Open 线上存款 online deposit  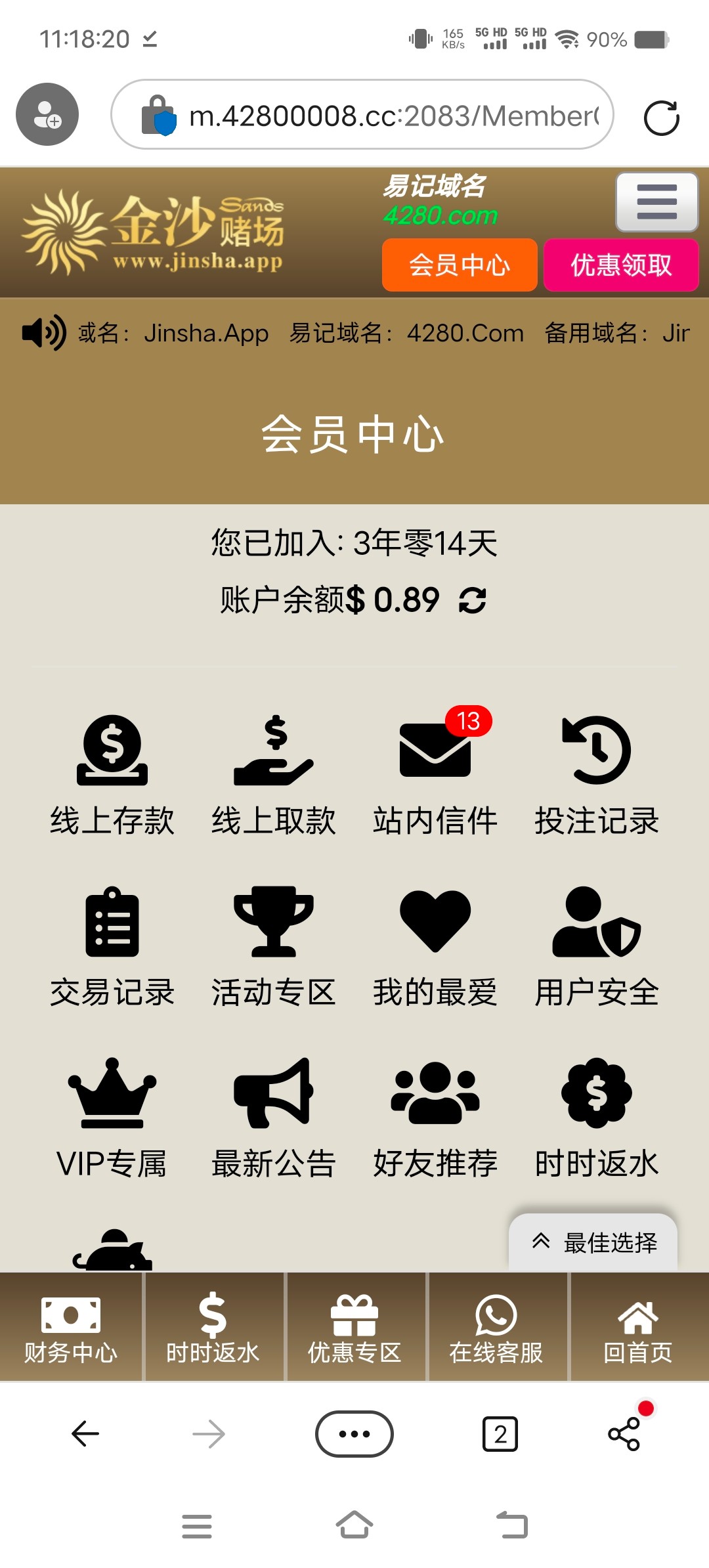(112, 775)
